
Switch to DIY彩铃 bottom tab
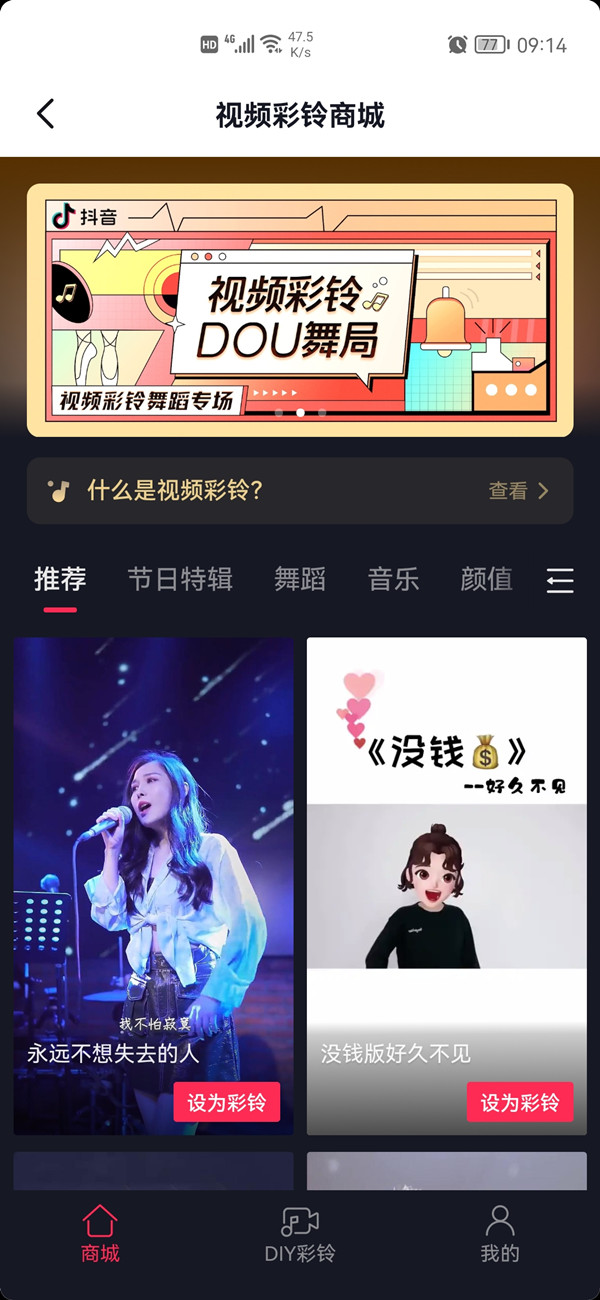(x=300, y=1234)
